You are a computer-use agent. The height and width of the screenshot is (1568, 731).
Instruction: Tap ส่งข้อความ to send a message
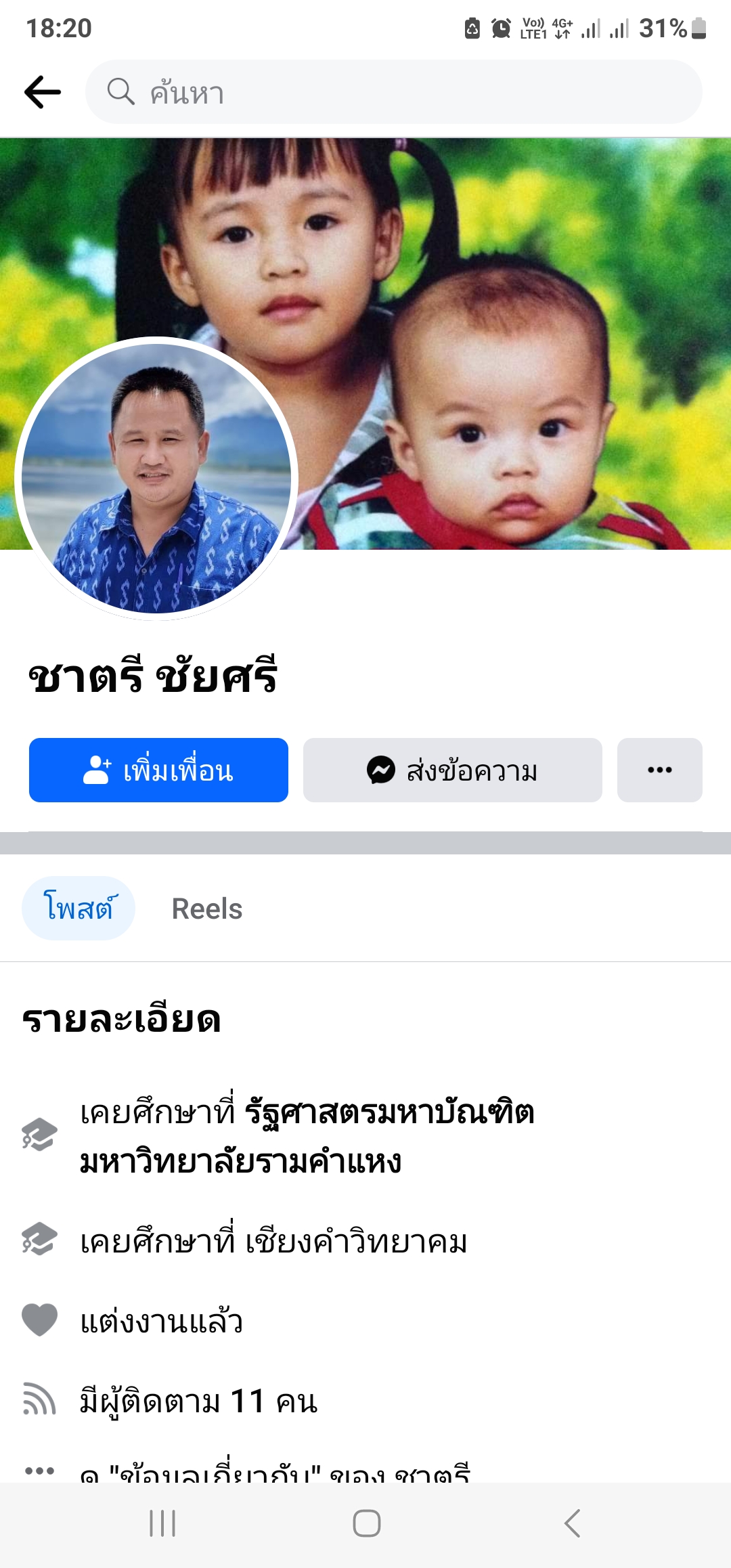click(452, 770)
